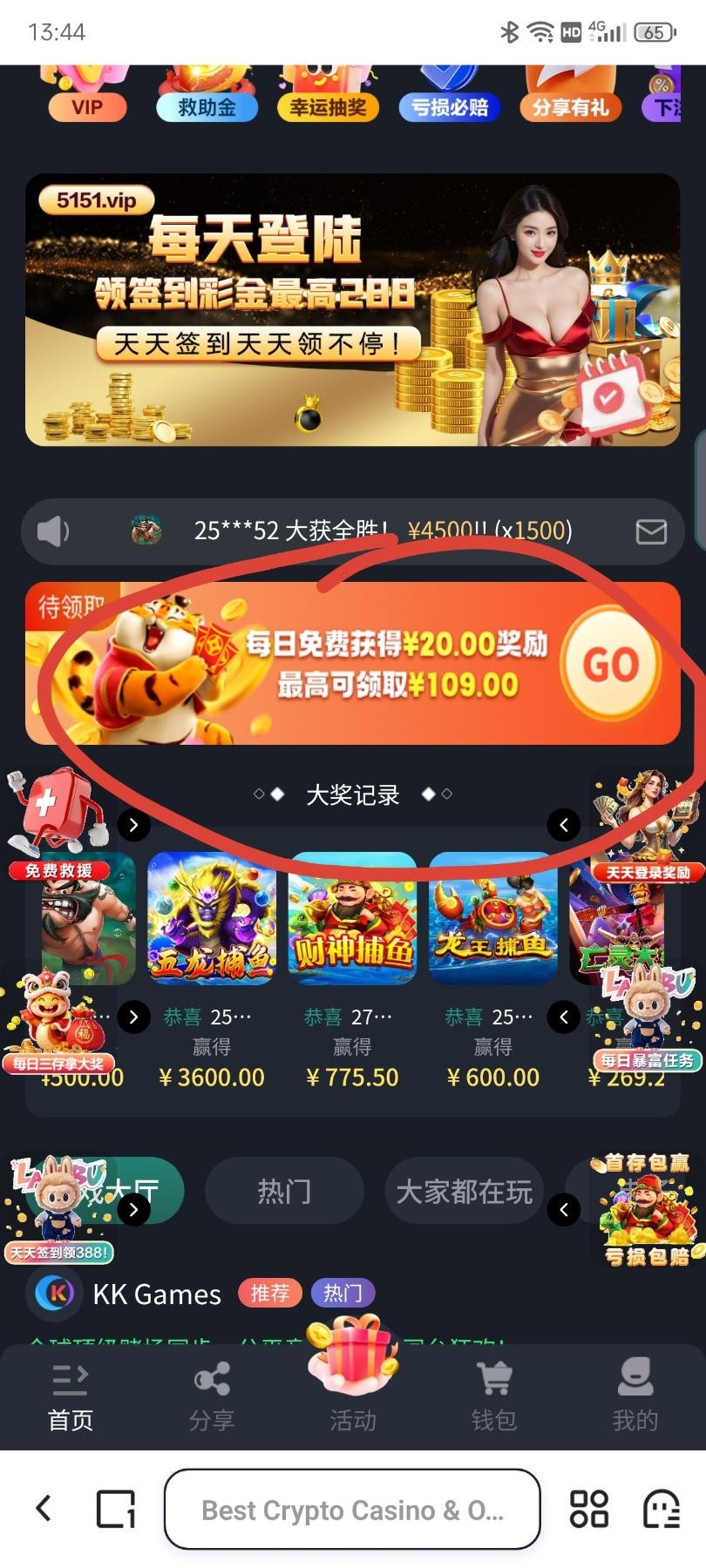
Task: Go to the 分享 tab
Action: click(x=212, y=1396)
